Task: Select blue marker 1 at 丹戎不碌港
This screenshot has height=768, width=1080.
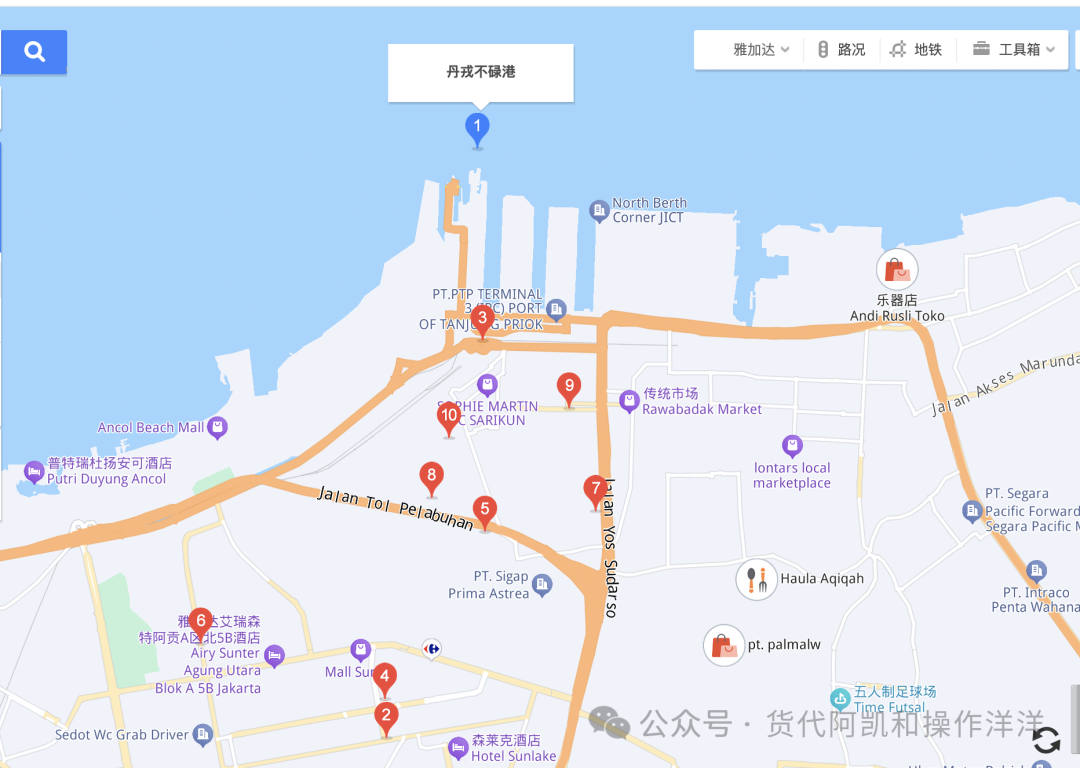Action: click(477, 128)
